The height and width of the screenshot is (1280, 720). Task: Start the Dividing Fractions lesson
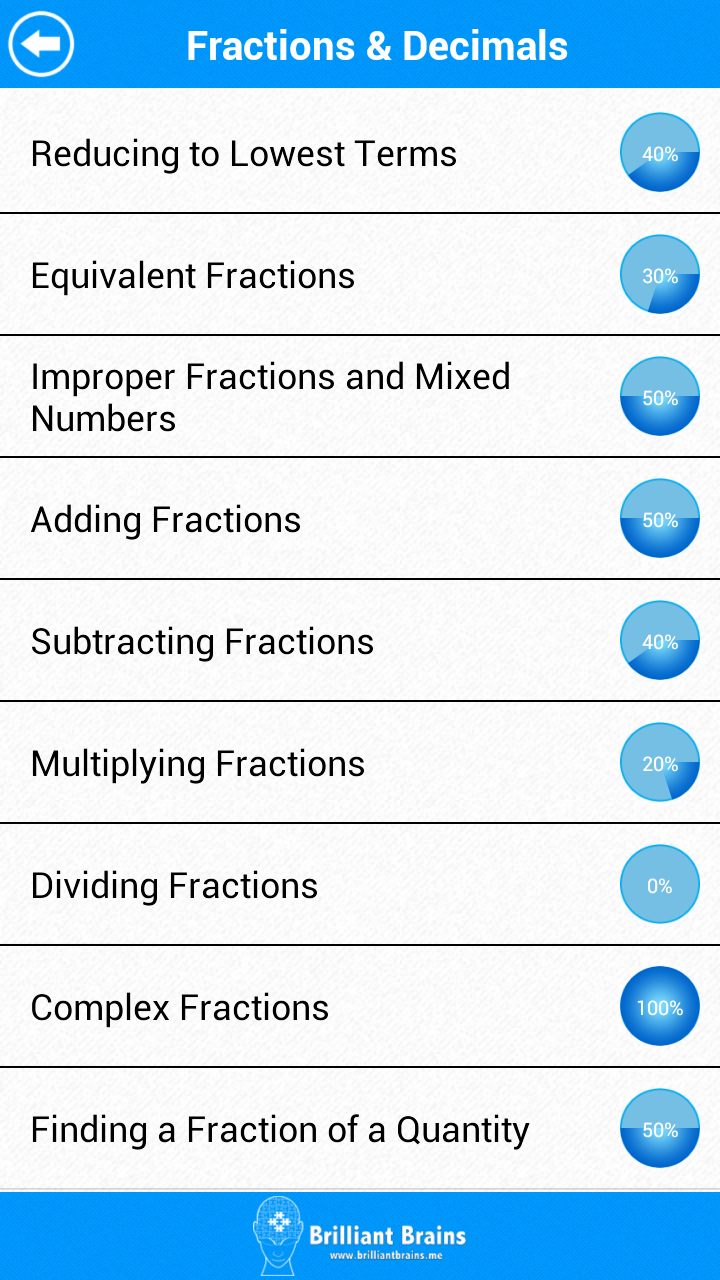pyautogui.click(x=174, y=884)
